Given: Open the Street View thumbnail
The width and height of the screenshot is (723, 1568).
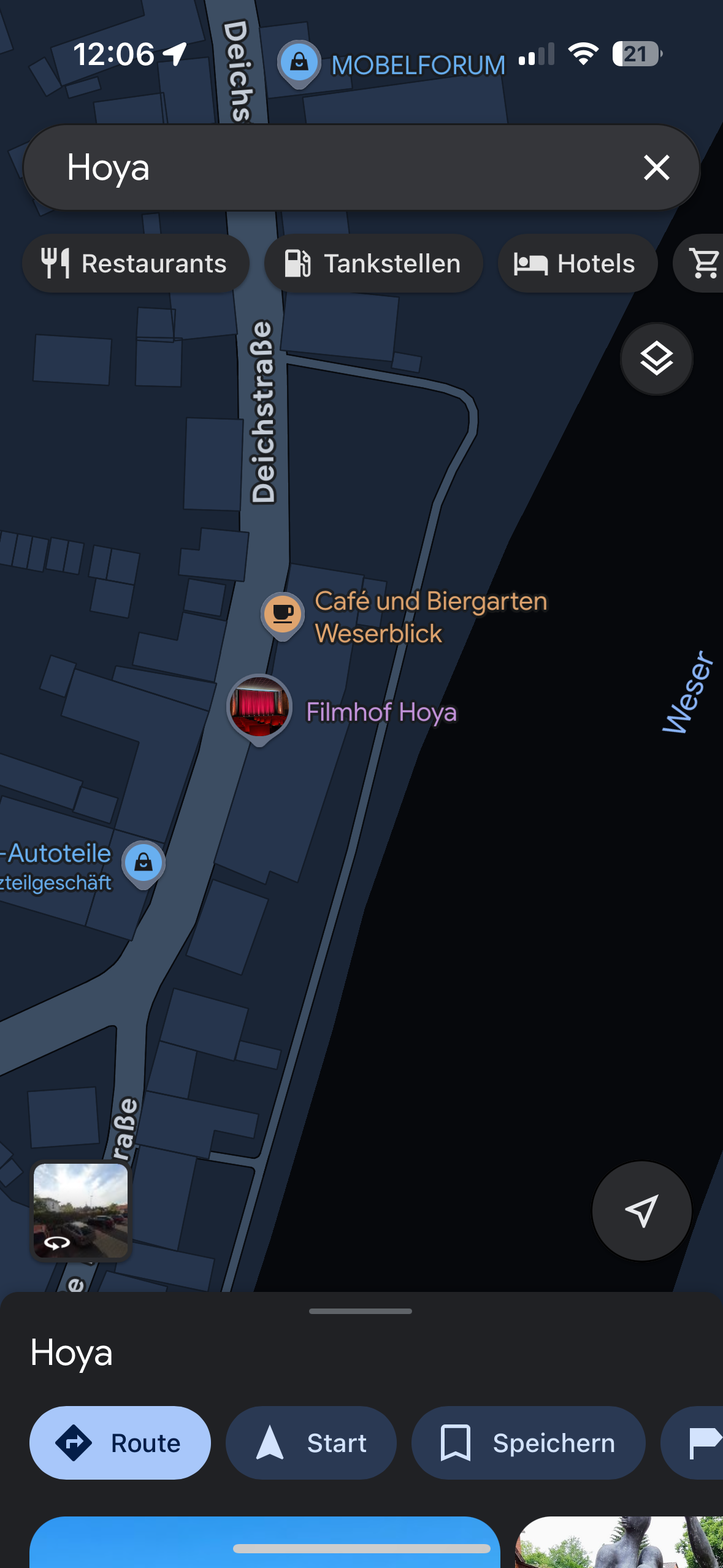Looking at the screenshot, I should [81, 1210].
